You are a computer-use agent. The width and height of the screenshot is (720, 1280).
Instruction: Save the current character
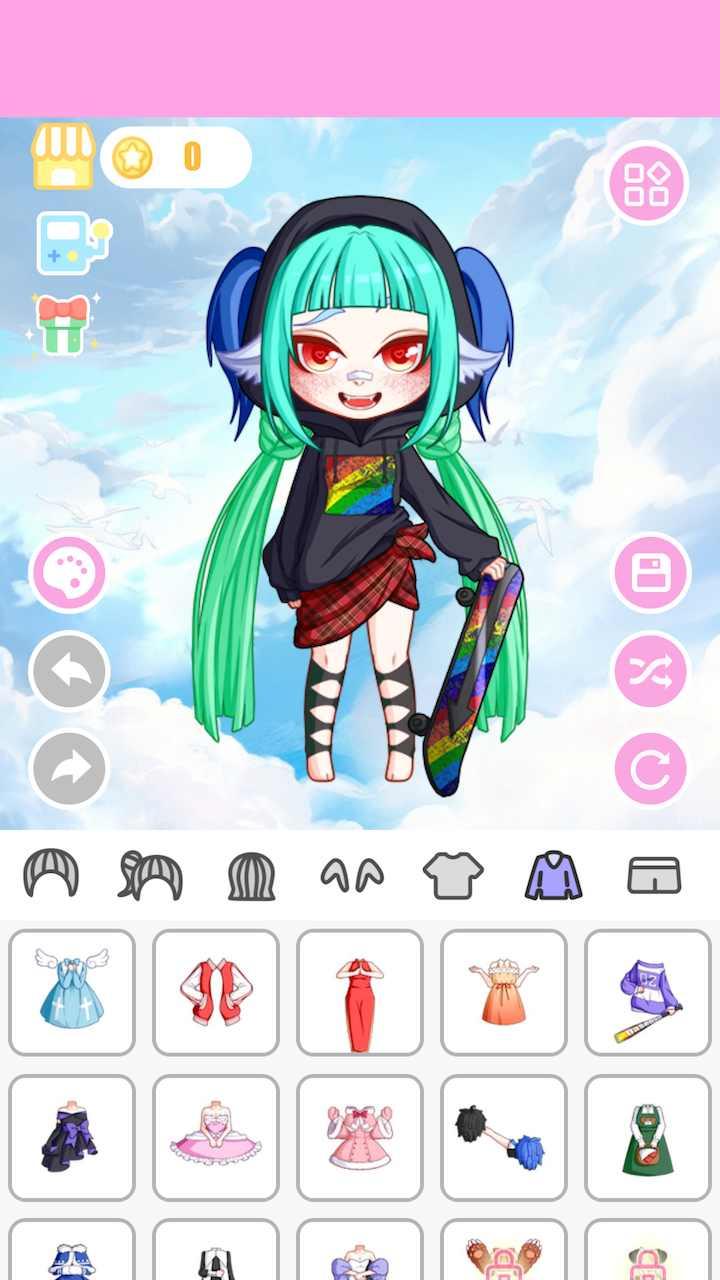point(651,574)
